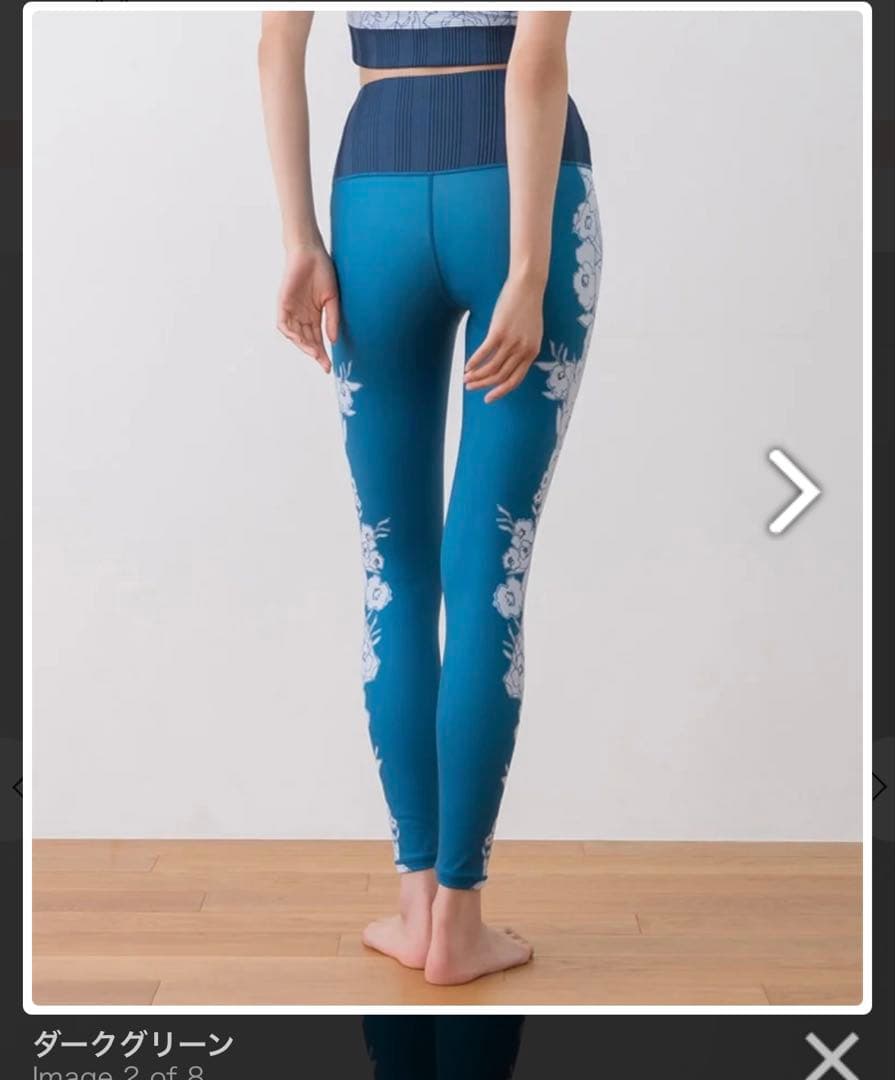Close the image lightbox viewer
895x1080 pixels.
[x=831, y=1055]
